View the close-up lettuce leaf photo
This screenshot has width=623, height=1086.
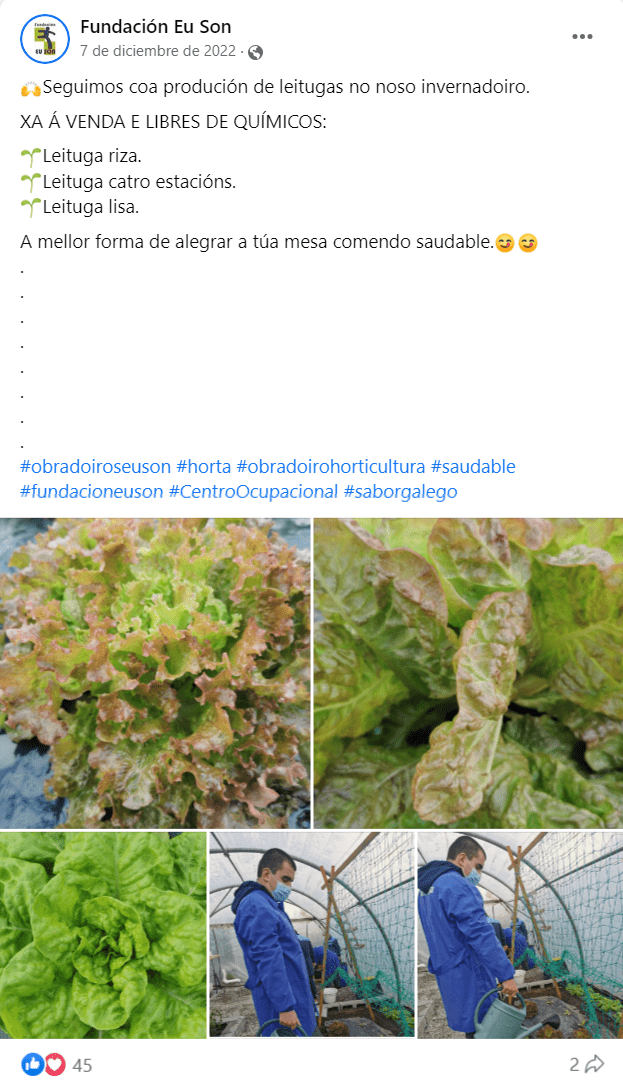click(468, 672)
